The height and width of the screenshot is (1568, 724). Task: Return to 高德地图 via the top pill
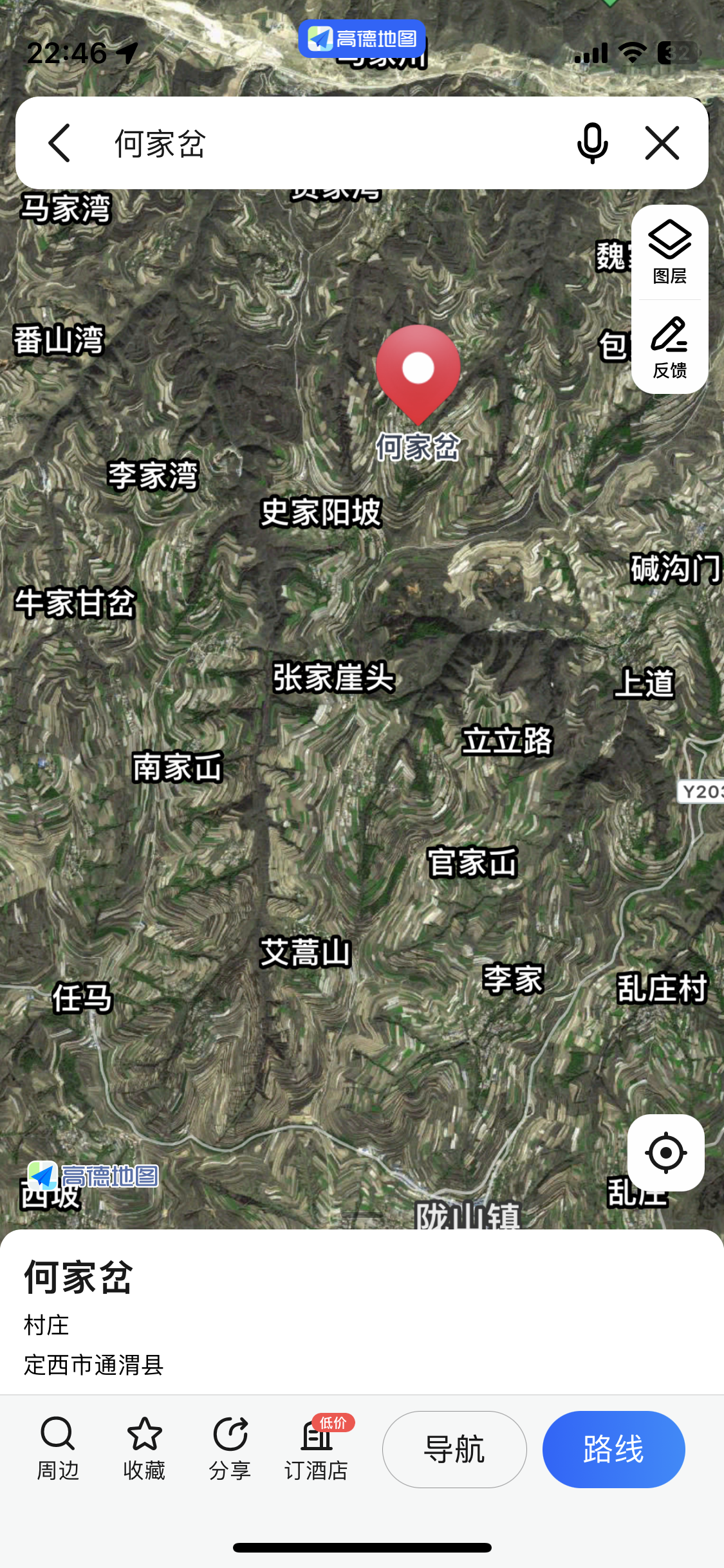(x=362, y=39)
